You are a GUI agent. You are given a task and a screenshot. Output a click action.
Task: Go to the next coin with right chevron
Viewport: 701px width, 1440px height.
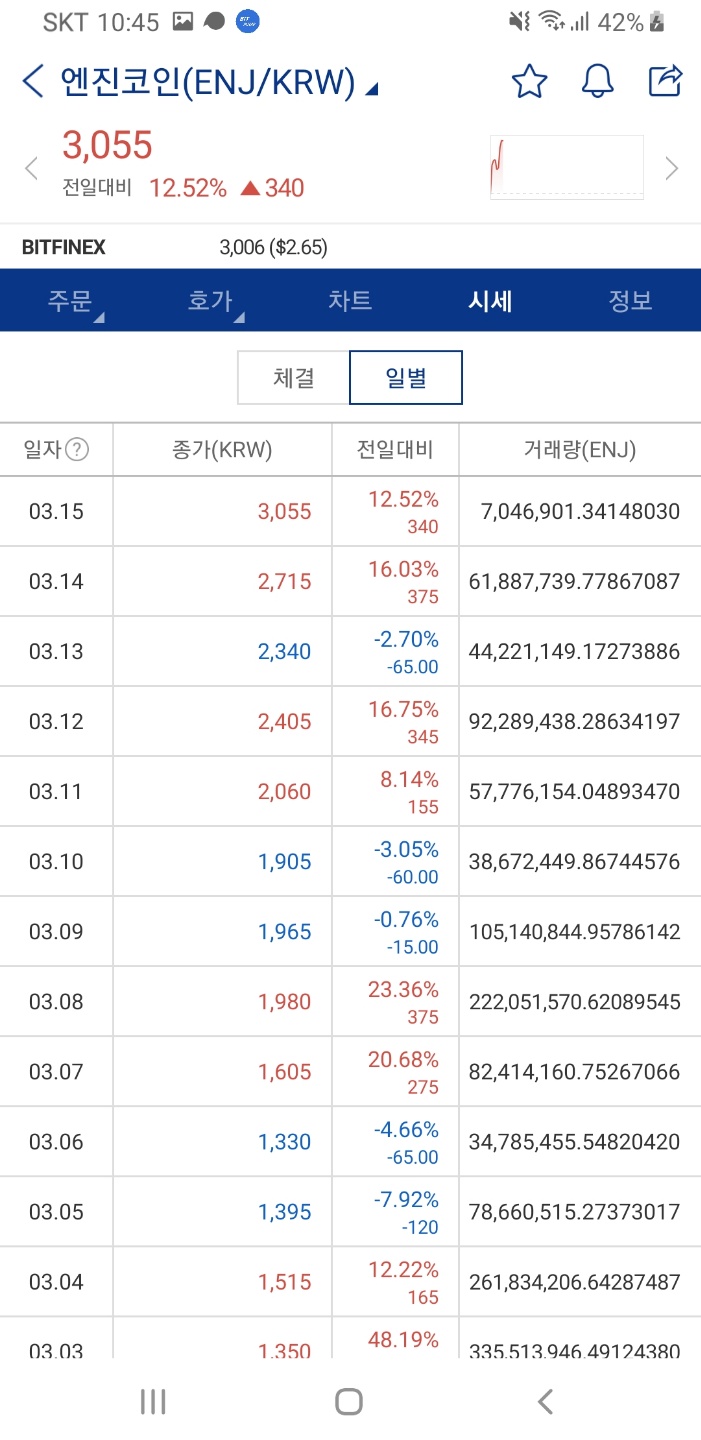click(x=672, y=168)
